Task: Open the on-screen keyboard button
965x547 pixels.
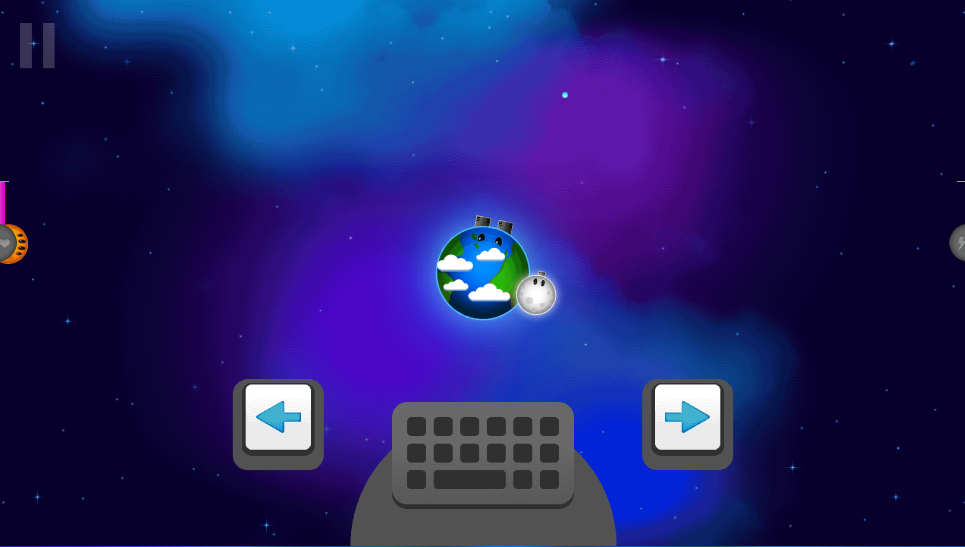Action: click(483, 454)
